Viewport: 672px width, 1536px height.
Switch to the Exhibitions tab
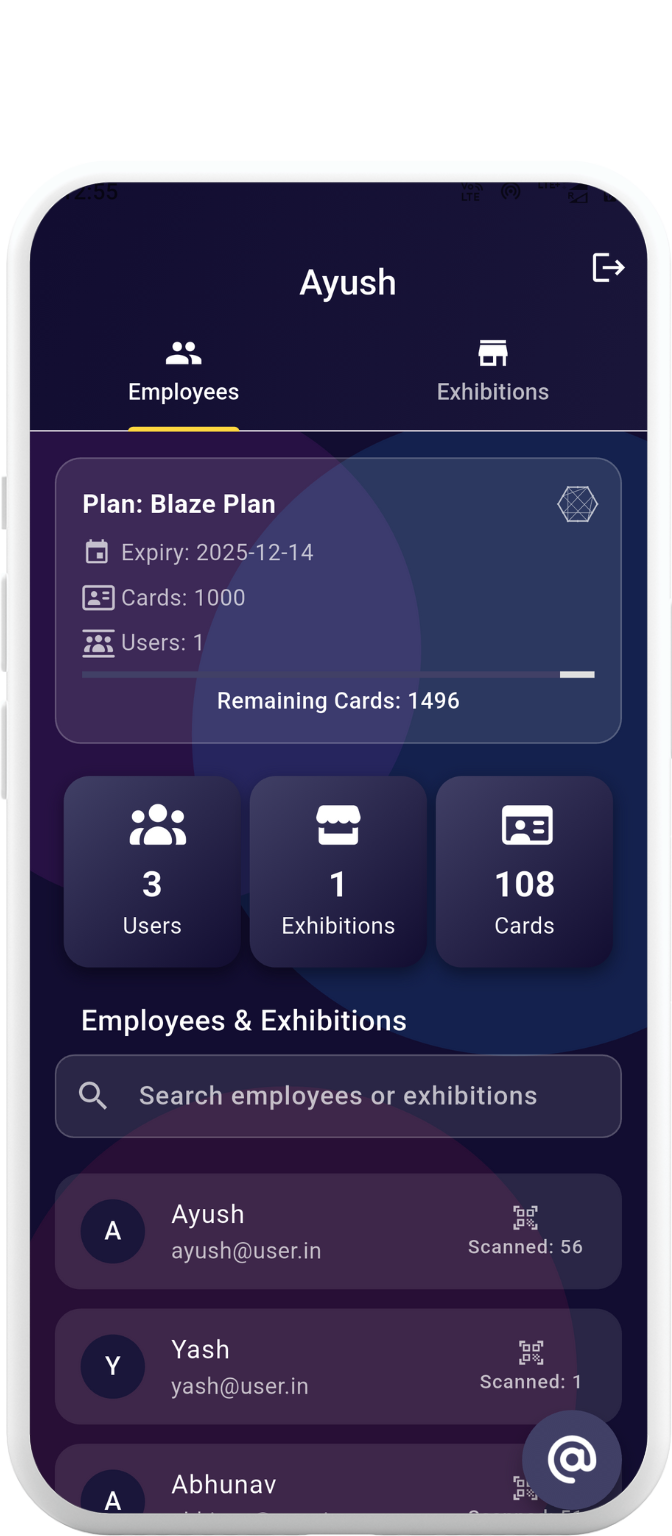point(492,372)
